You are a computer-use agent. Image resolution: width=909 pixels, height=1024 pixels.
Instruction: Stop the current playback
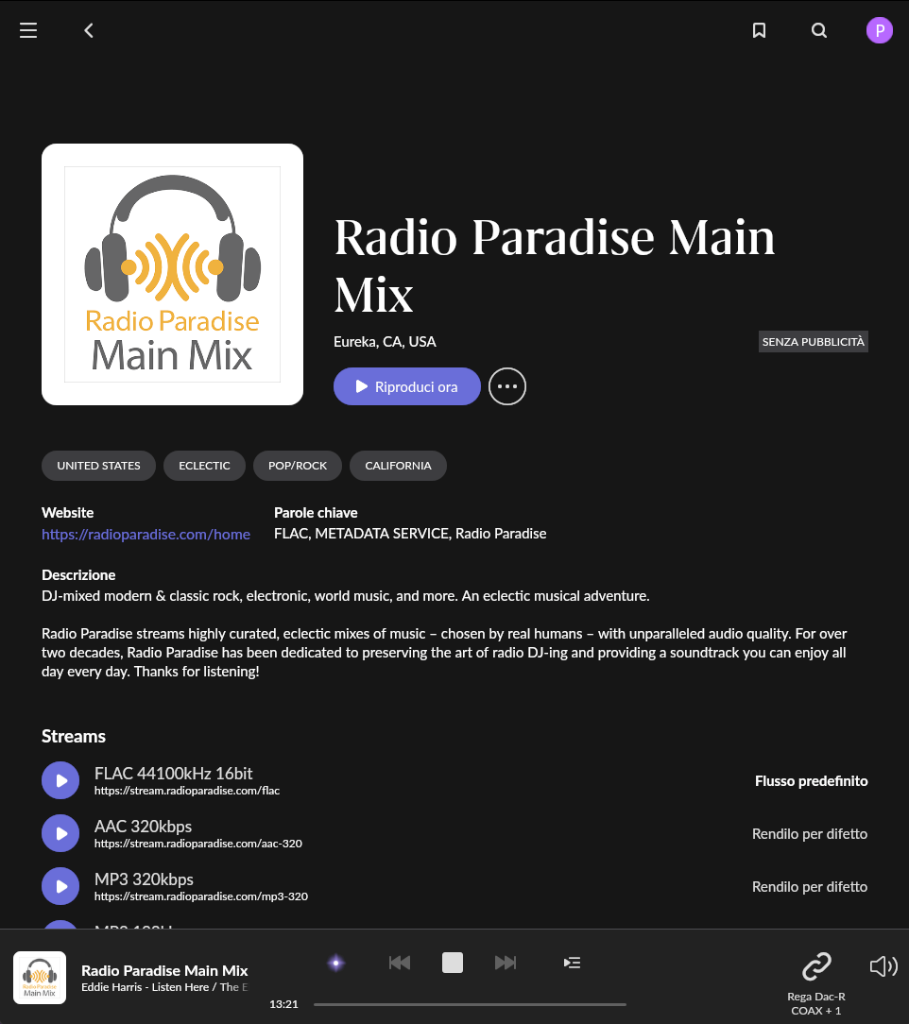point(453,963)
